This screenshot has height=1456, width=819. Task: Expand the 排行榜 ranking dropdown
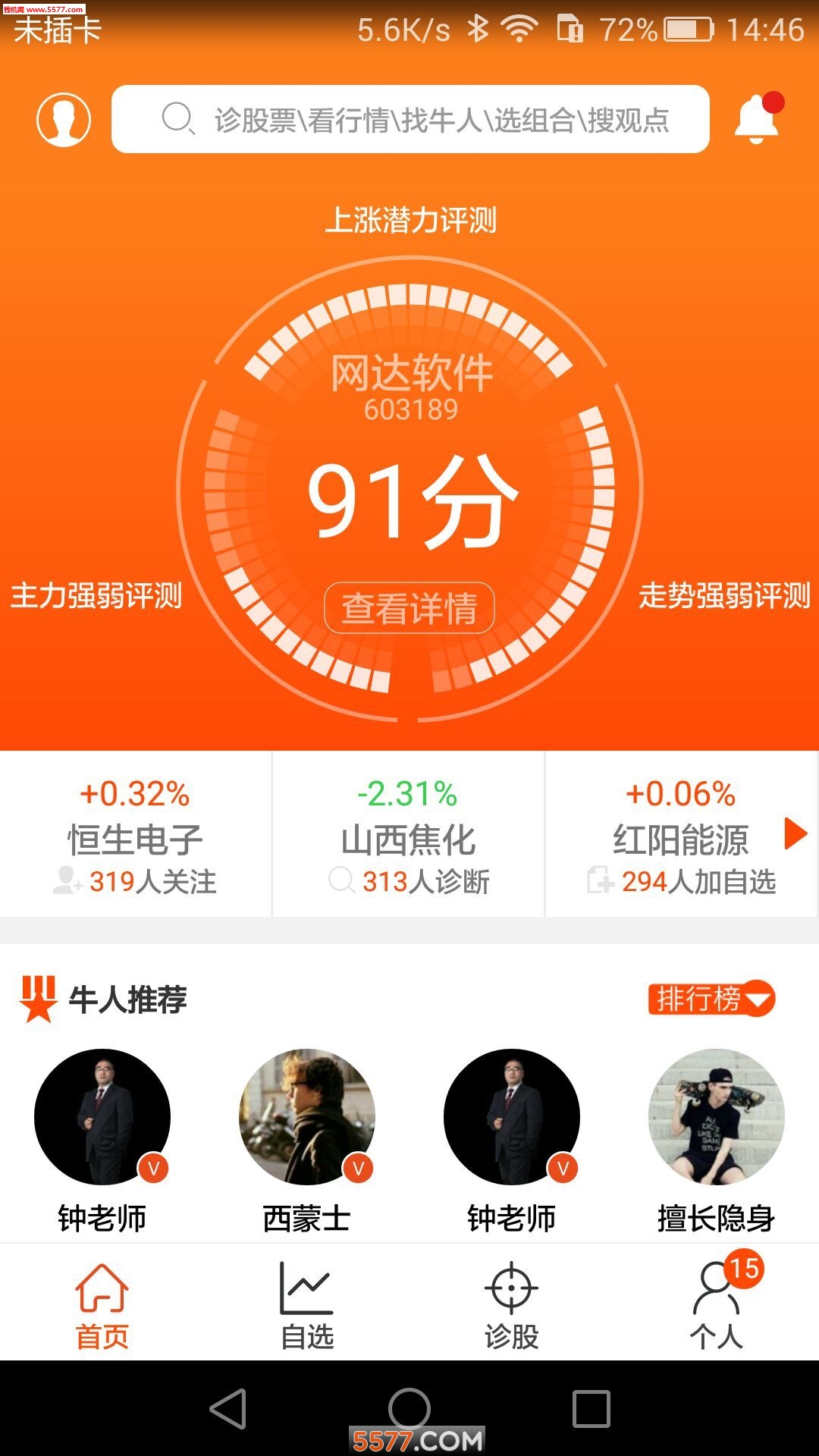[x=713, y=999]
